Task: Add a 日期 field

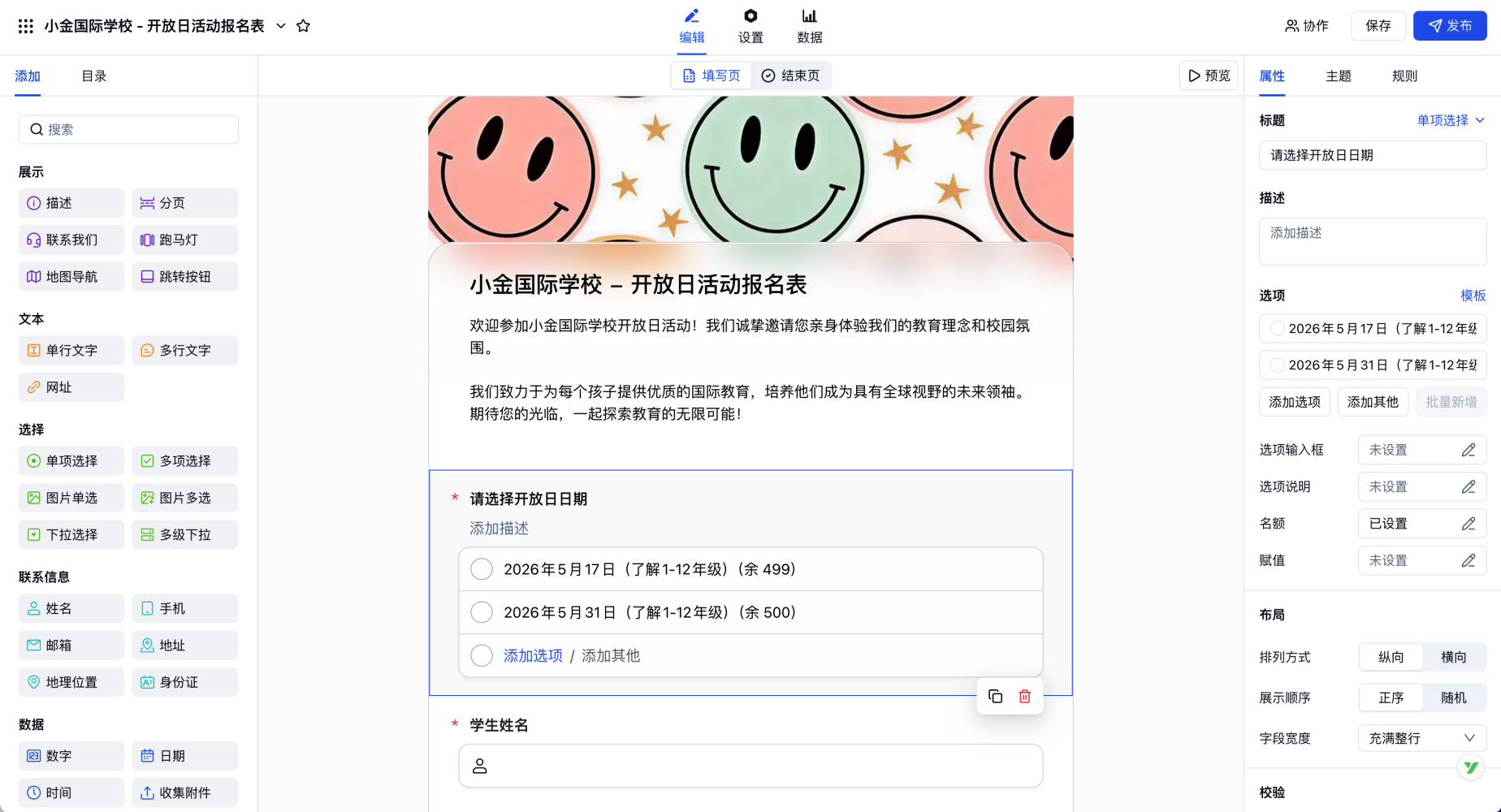Action: pos(184,756)
